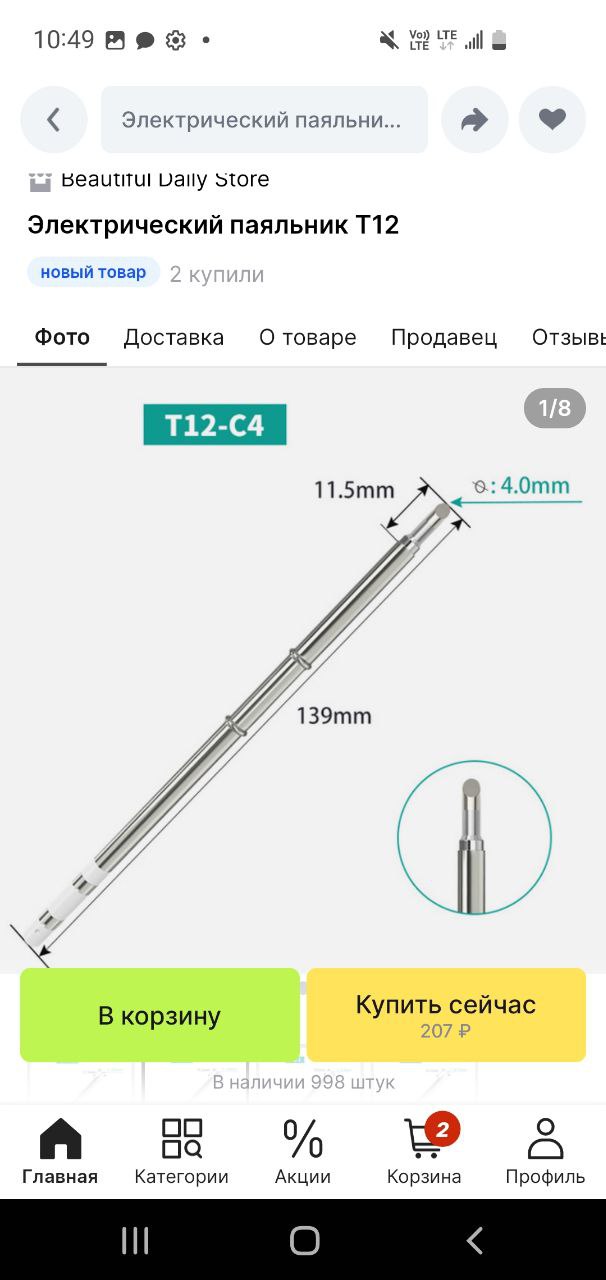The height and width of the screenshot is (1280, 606).
Task: Add item with В корзину button
Action: point(160,1015)
